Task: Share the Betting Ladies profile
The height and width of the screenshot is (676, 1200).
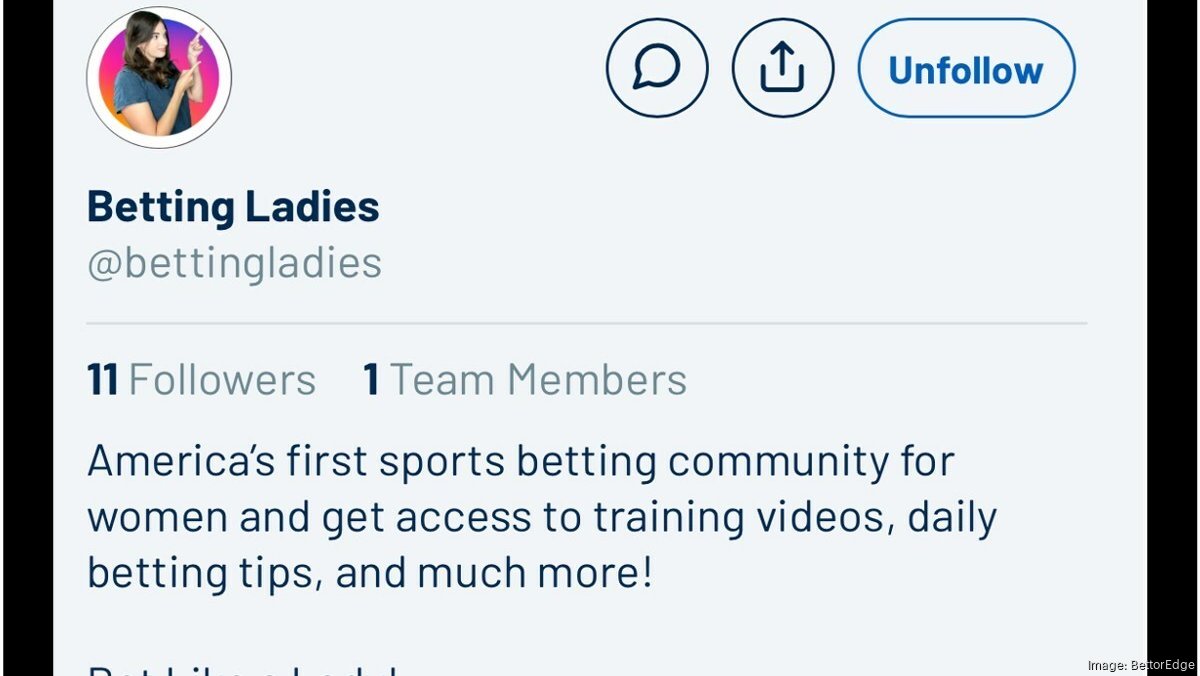Action: (783, 69)
